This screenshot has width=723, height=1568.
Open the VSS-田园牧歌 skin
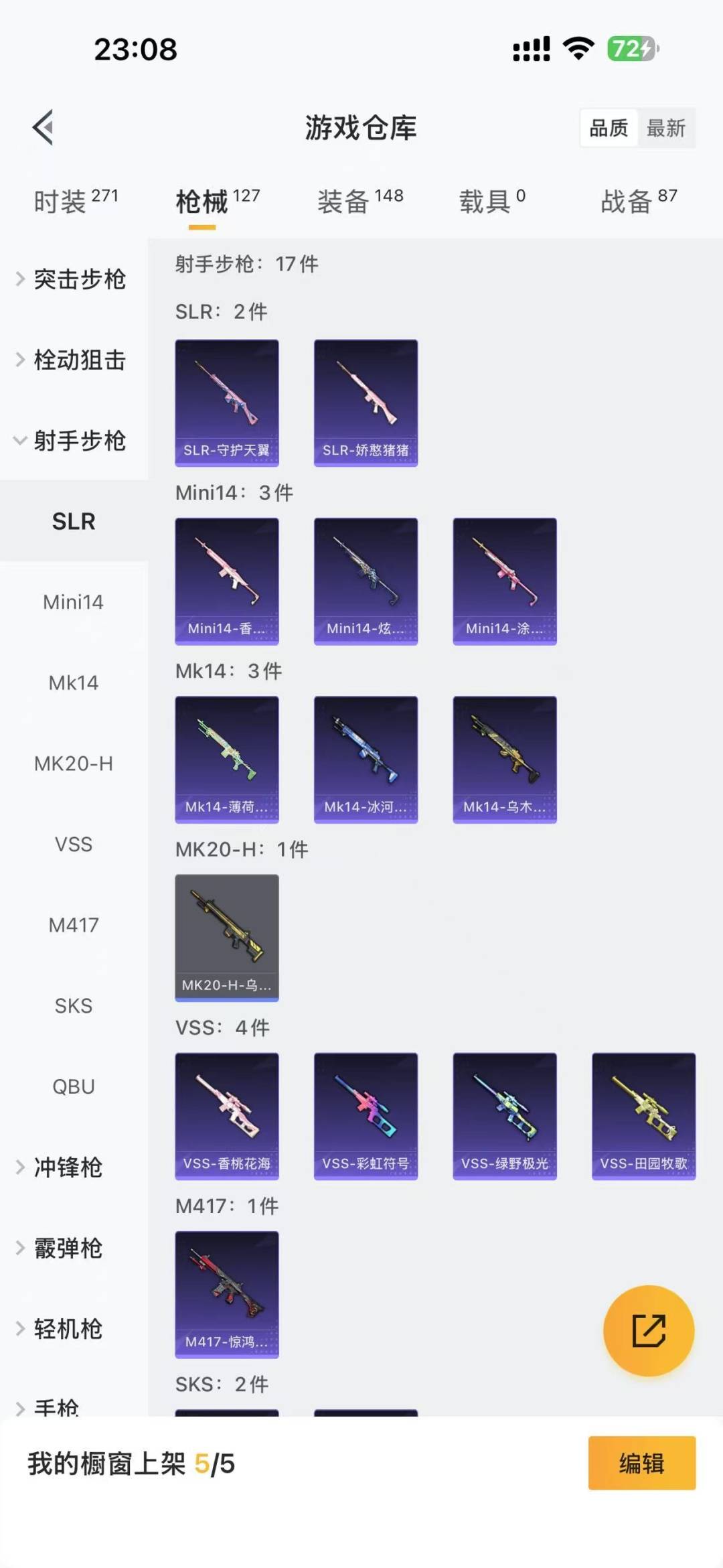tap(643, 1116)
